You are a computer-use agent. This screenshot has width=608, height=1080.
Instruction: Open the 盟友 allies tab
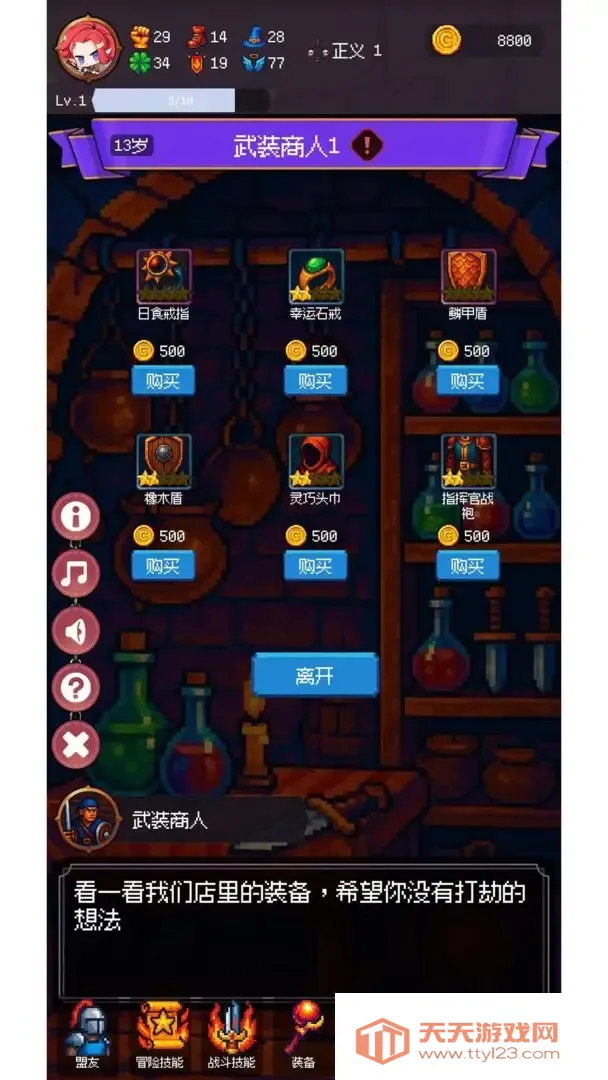(x=88, y=1035)
